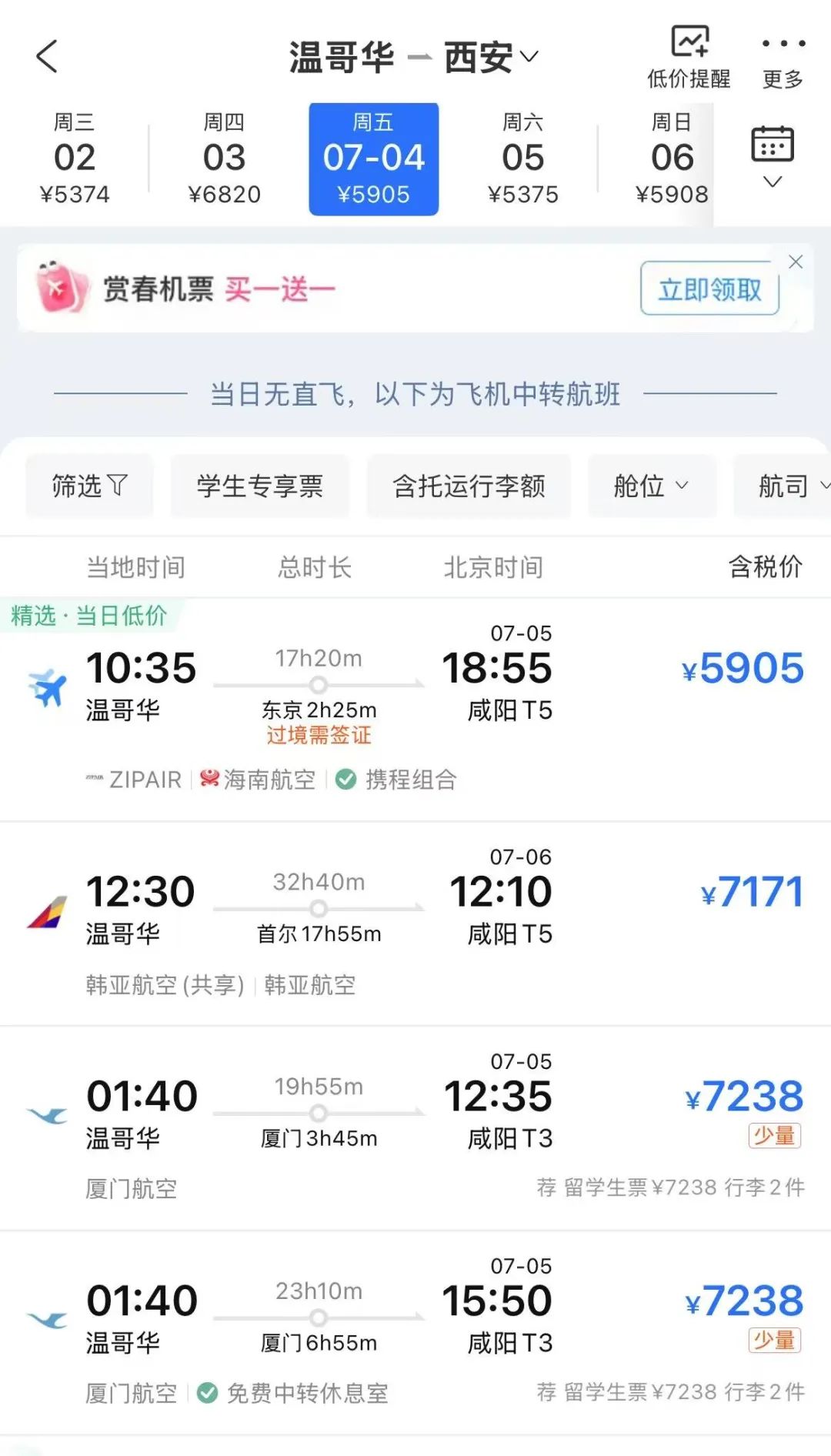831x1456 pixels.
Task: Dismiss the 赏春机票 promo banner
Action: tap(796, 262)
